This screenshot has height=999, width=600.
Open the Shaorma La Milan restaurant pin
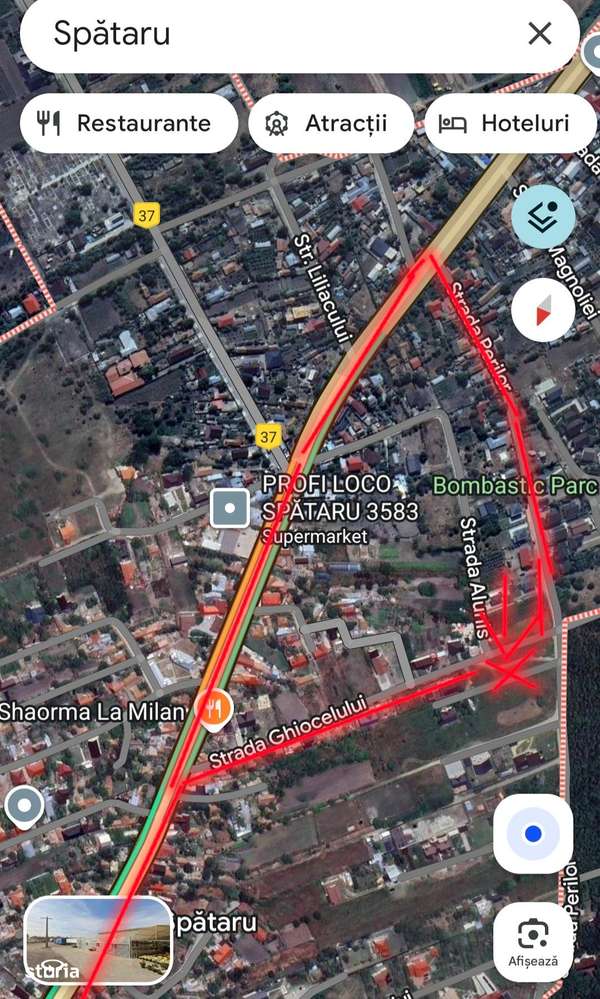(214, 710)
